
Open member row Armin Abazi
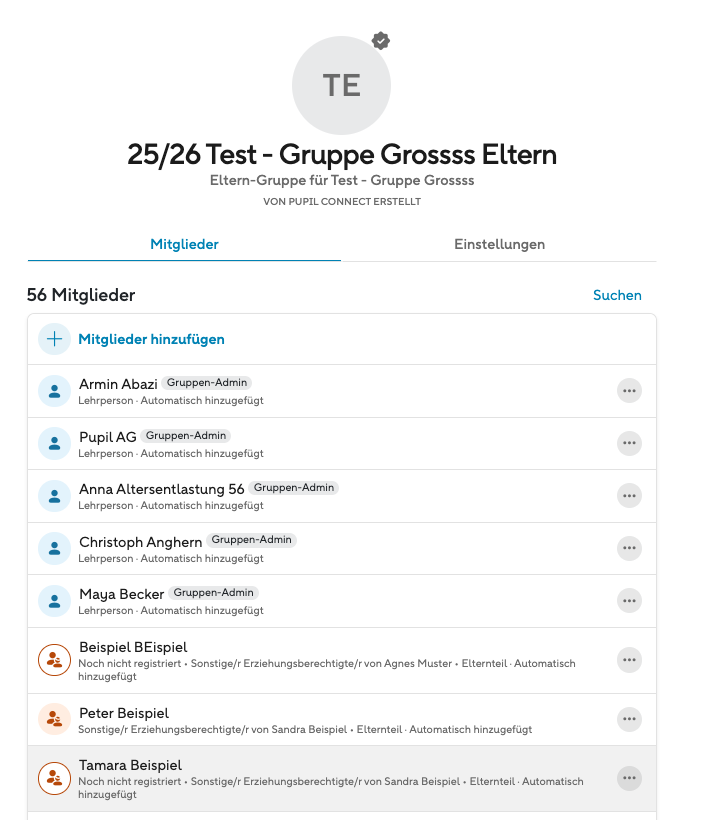[300, 391]
